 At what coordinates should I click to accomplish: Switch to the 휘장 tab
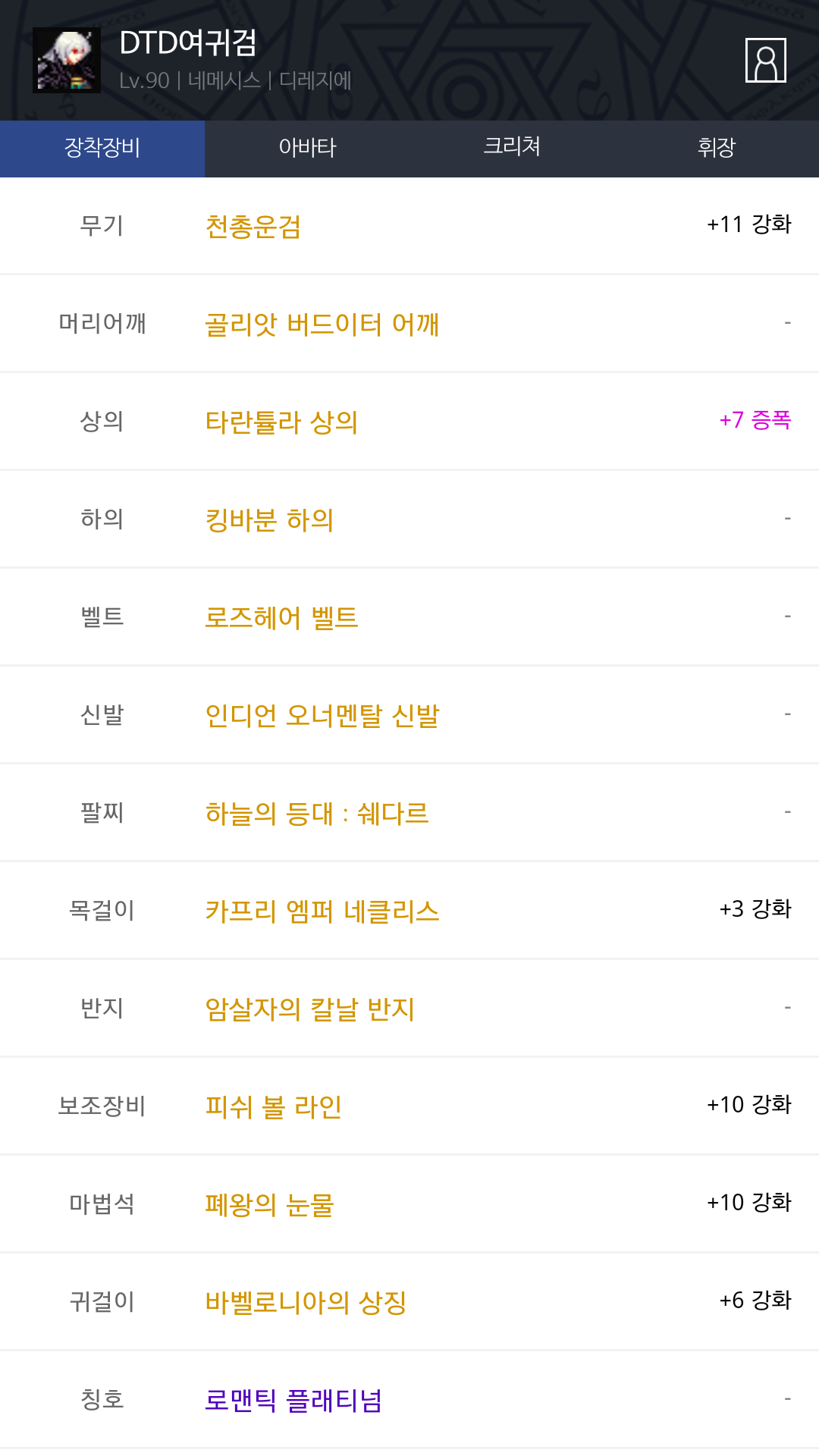(717, 149)
